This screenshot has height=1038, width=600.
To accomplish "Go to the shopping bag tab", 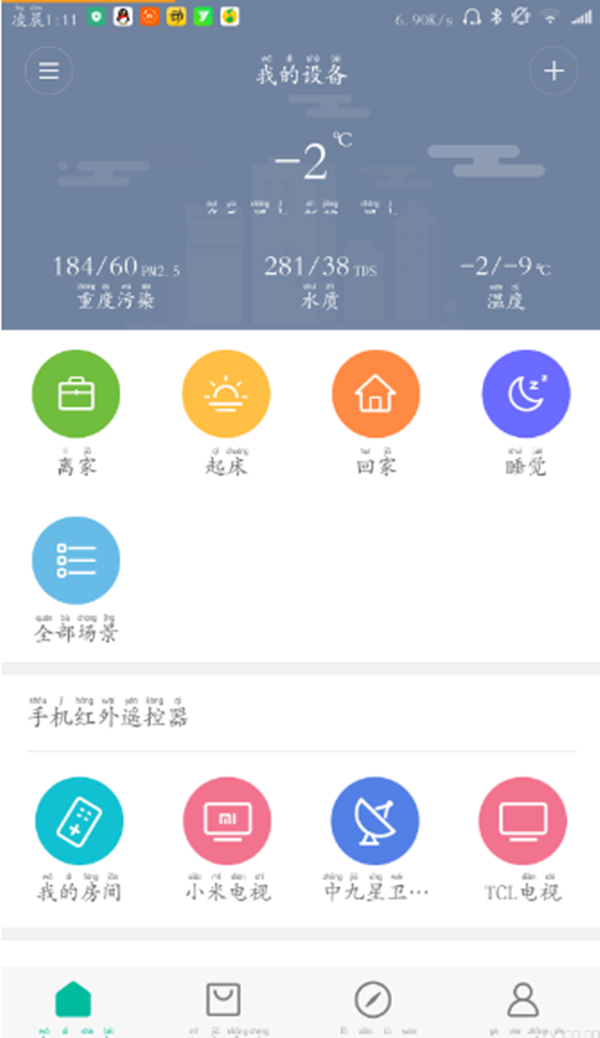I will click(223, 999).
